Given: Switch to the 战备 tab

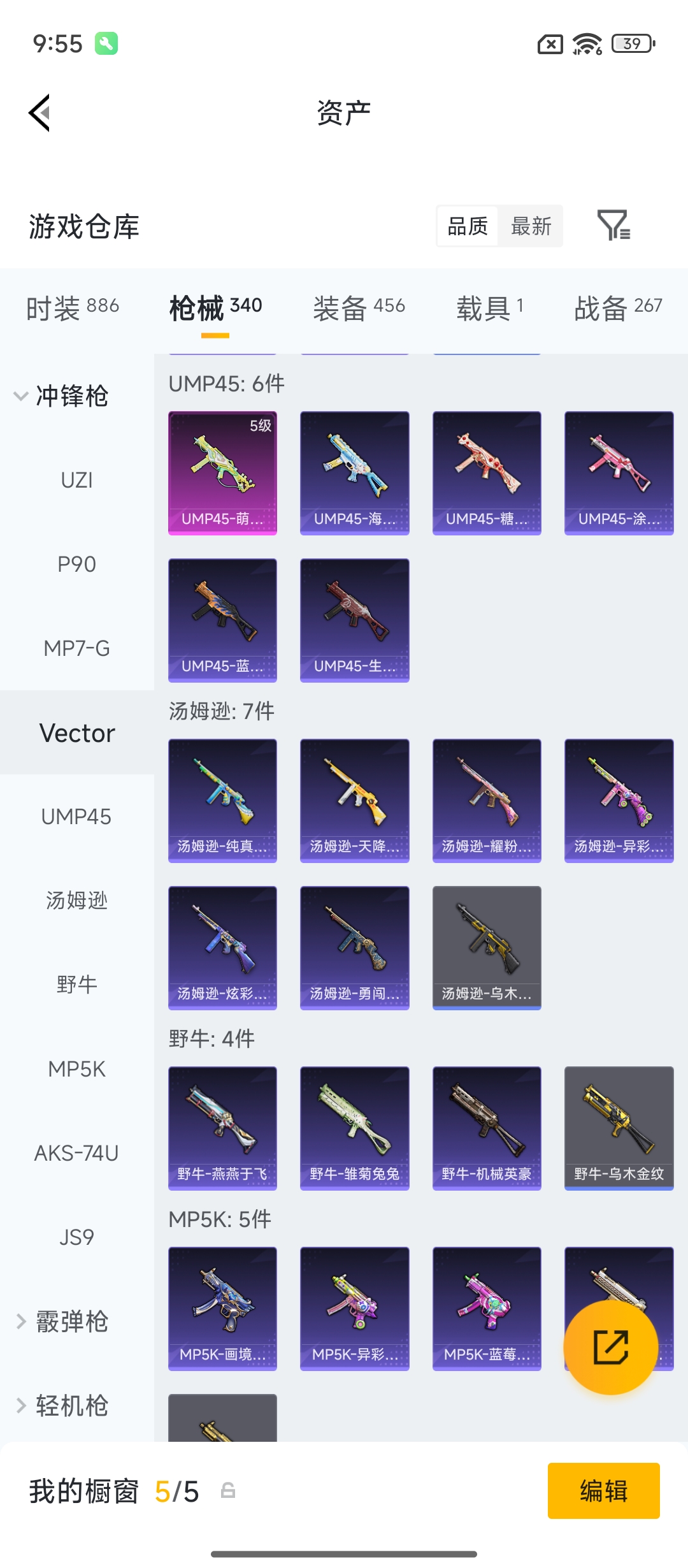Looking at the screenshot, I should pos(617,308).
